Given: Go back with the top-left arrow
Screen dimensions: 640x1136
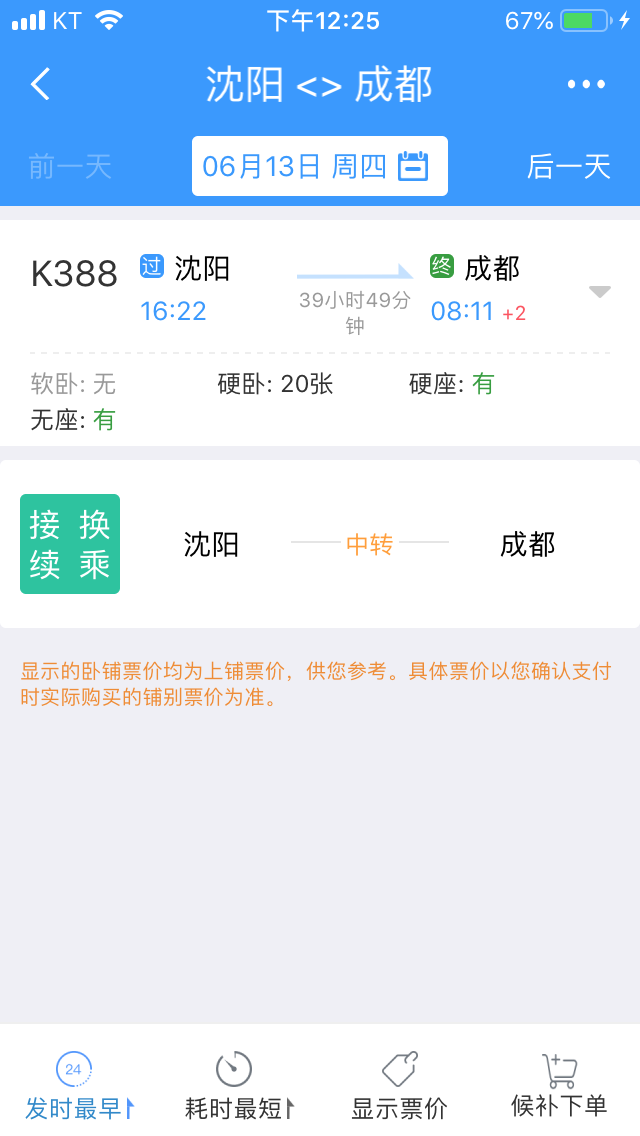Looking at the screenshot, I should pyautogui.click(x=41, y=84).
